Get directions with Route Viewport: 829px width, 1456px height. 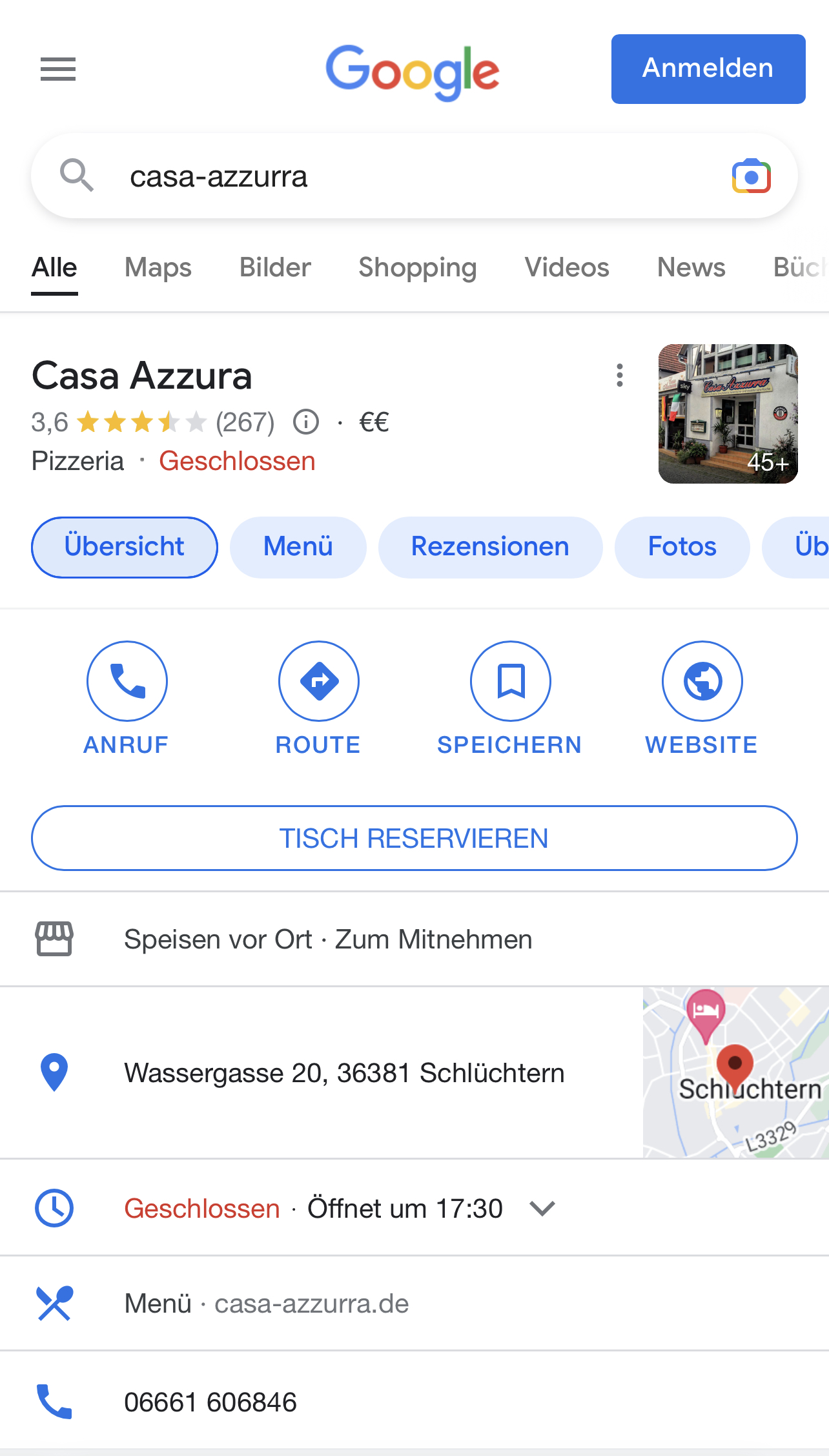click(318, 681)
